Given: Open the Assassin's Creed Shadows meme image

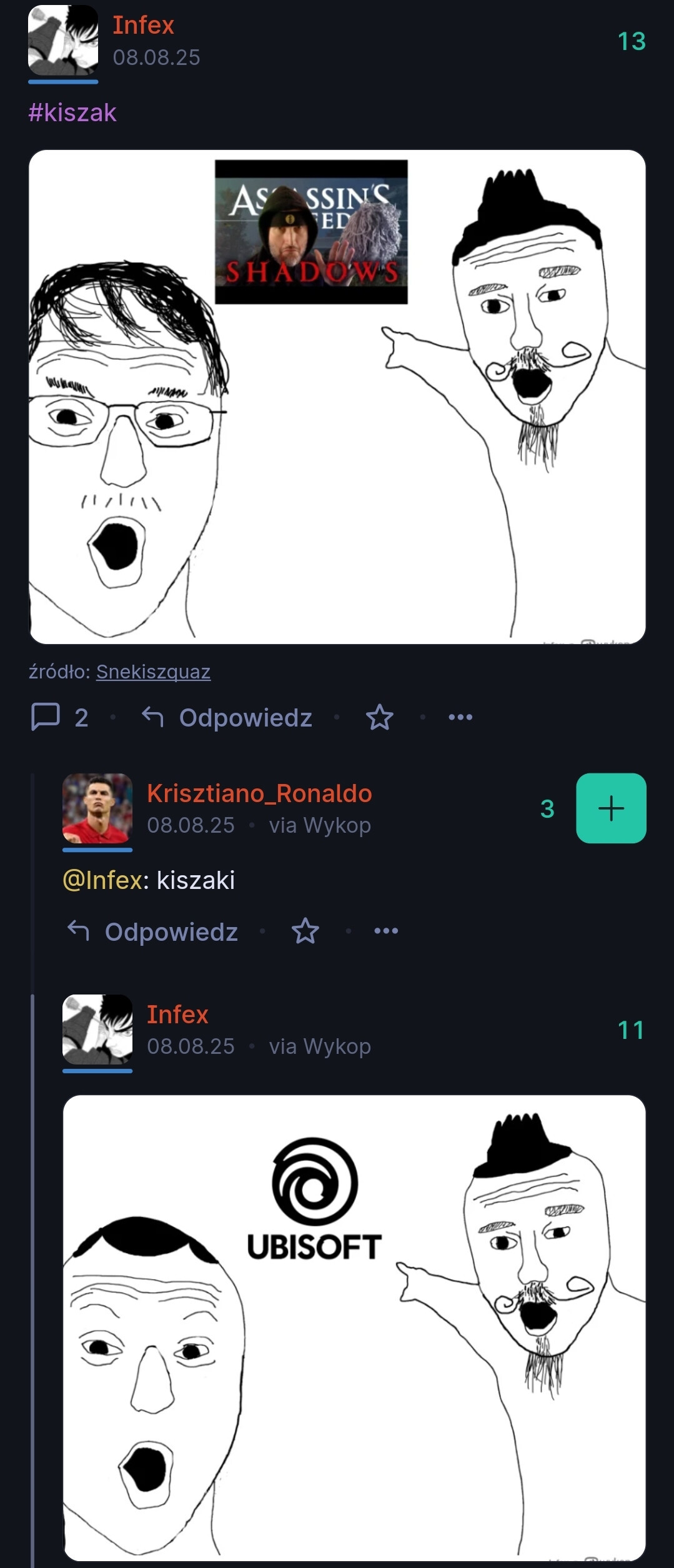Looking at the screenshot, I should [x=337, y=397].
